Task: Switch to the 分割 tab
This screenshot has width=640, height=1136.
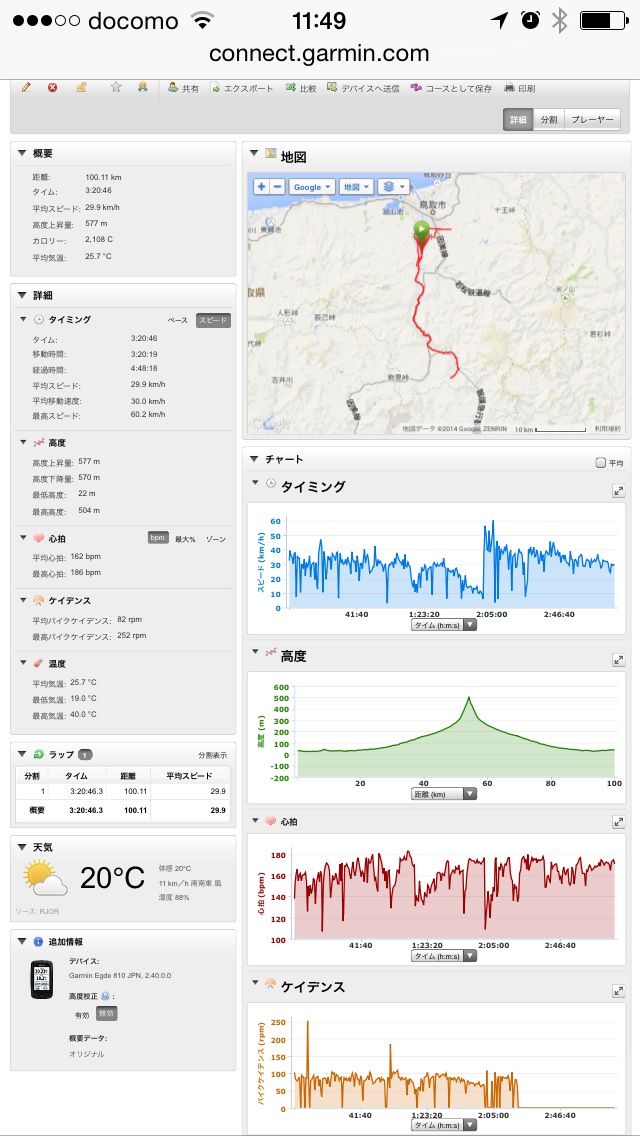Action: 548,119
